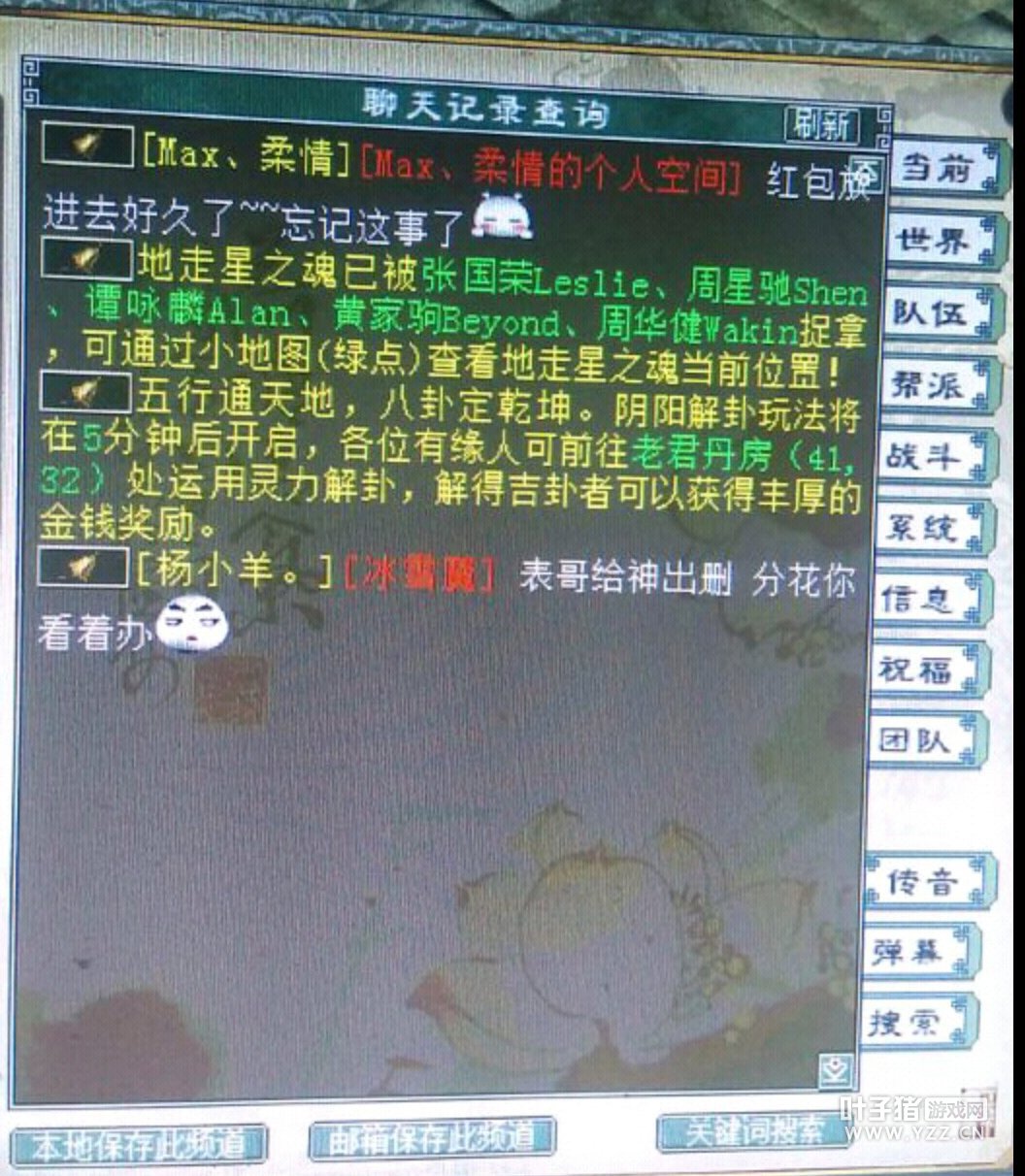Viewport: 1025px width, 1176px height.
Task: Tap the 冰雪魔 link in chat
Action: click(420, 577)
